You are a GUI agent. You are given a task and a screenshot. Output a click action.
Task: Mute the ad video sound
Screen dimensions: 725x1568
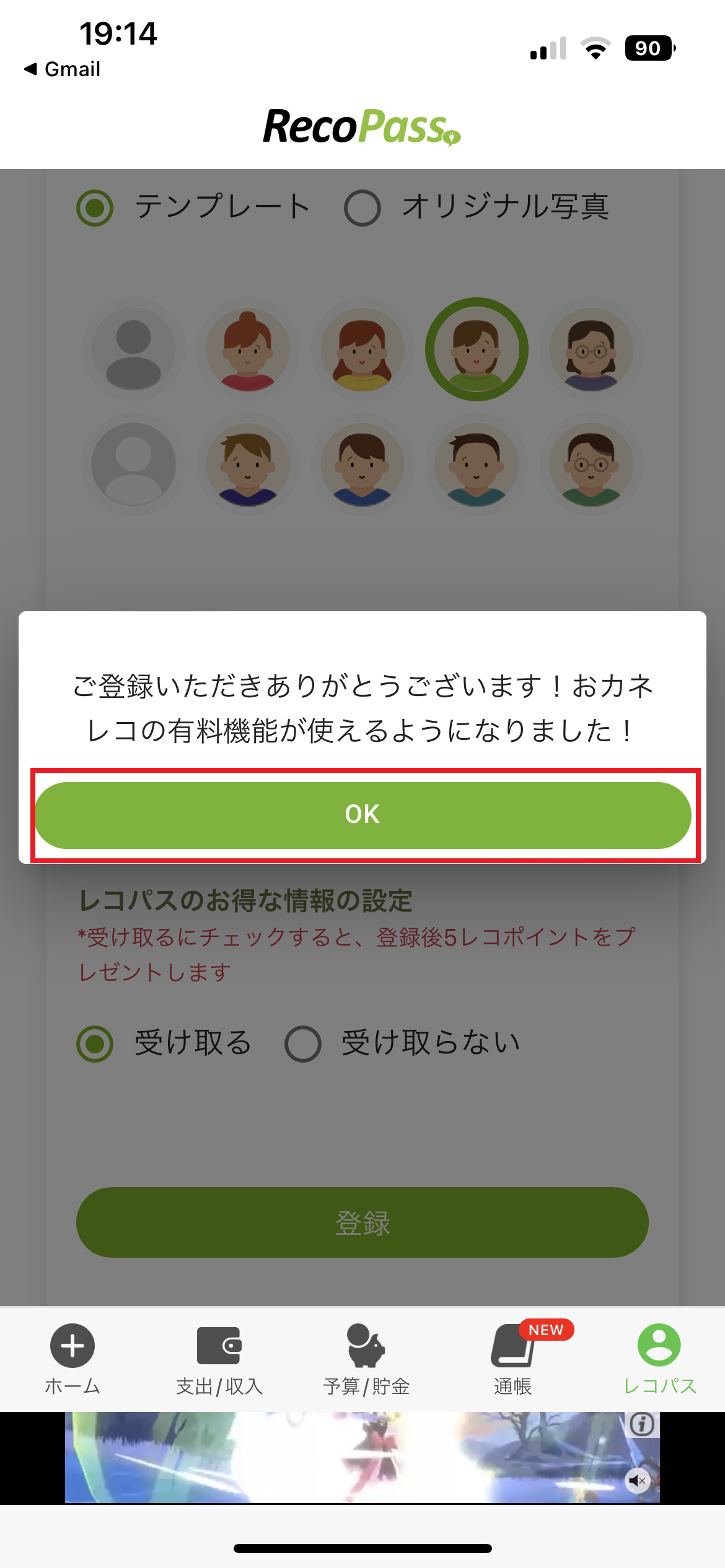[x=637, y=1481]
